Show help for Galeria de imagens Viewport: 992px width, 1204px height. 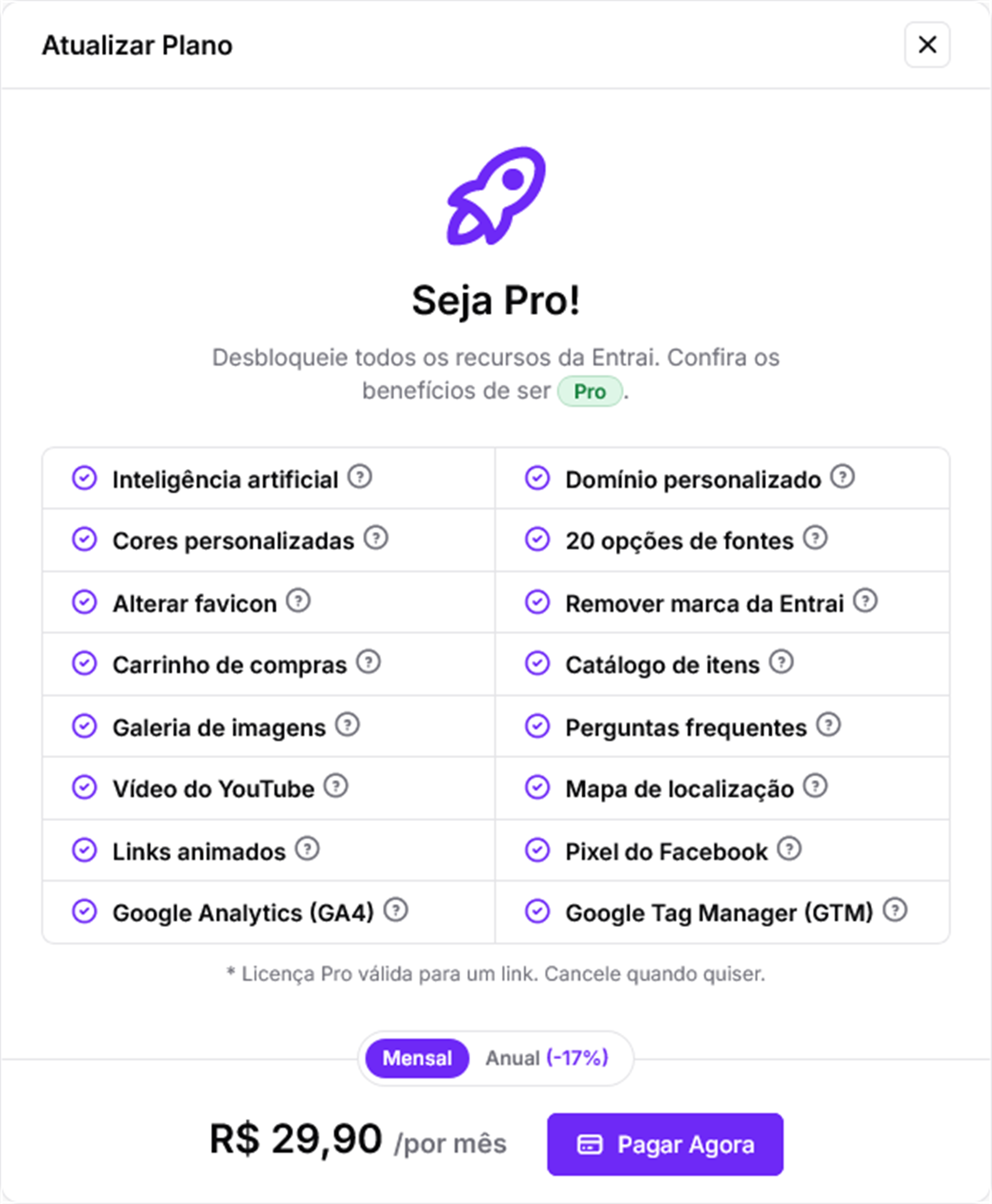click(347, 725)
